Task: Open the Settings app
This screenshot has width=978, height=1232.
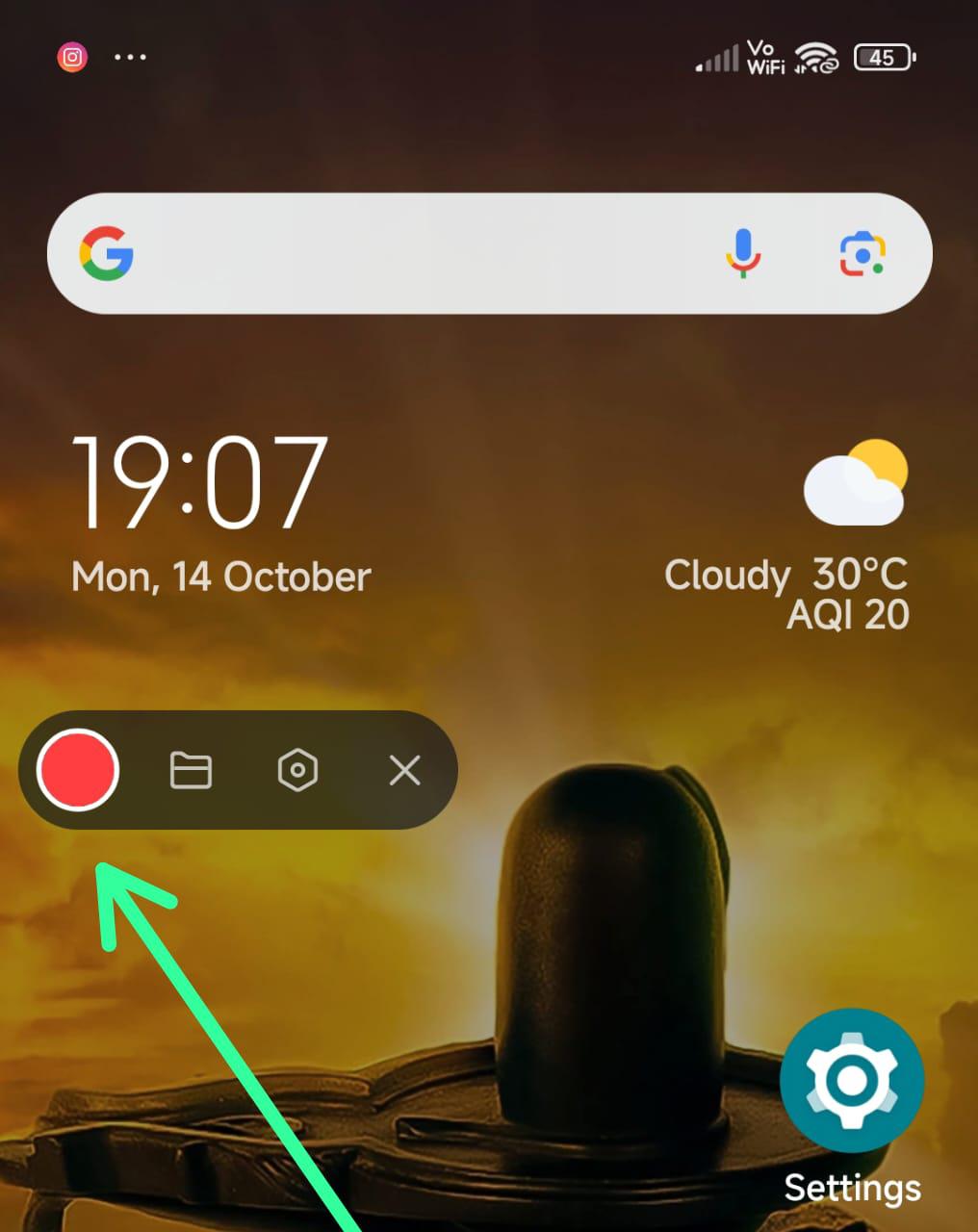Action: tap(852, 1081)
